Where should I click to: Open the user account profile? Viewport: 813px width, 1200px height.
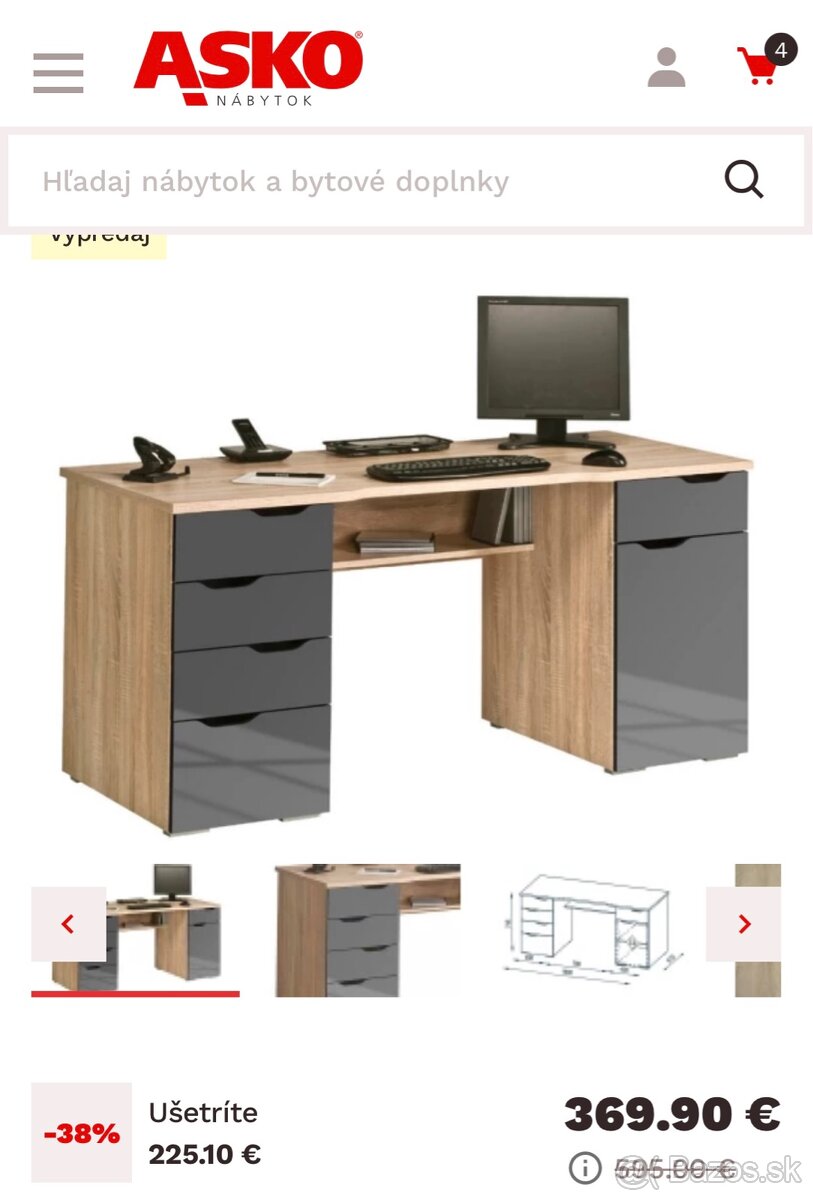pos(666,68)
